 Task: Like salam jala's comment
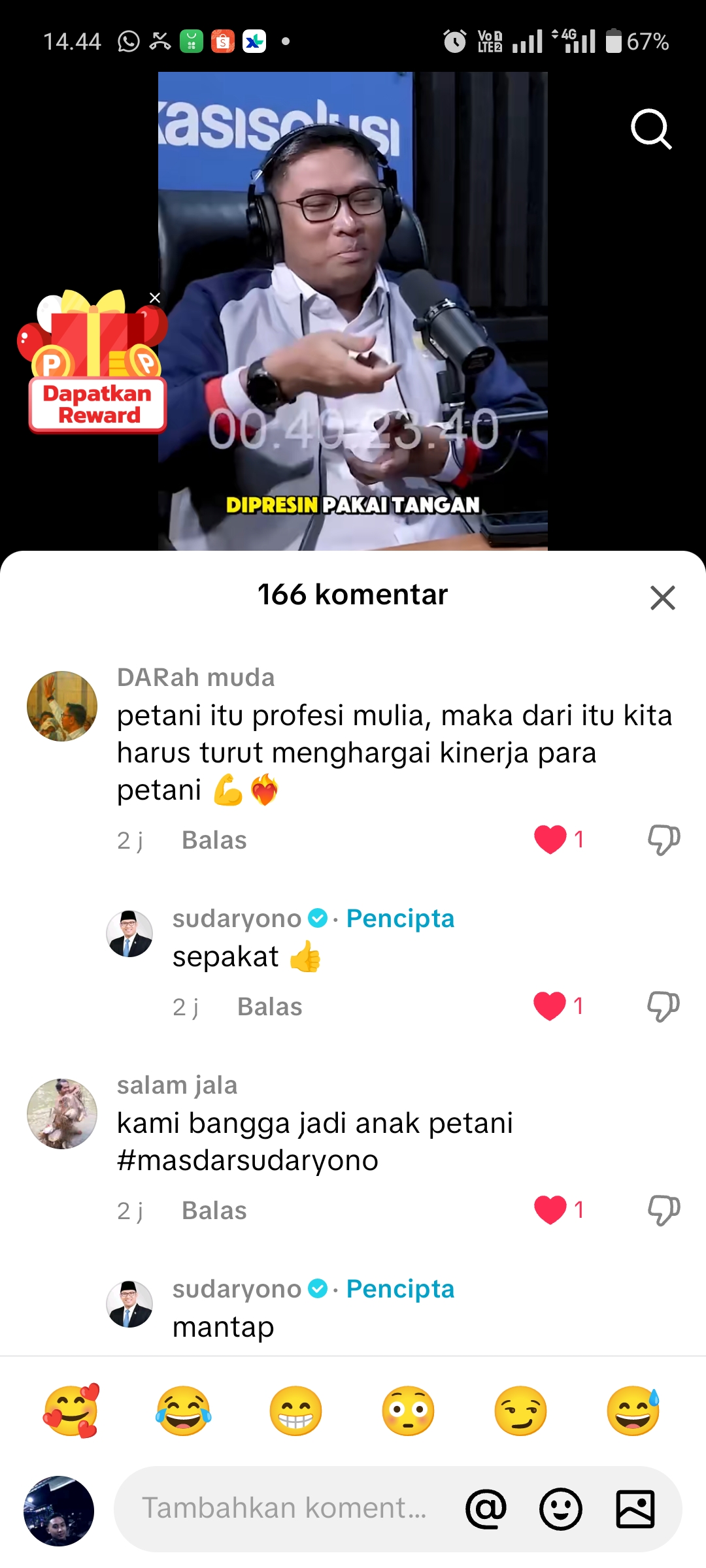pyautogui.click(x=550, y=1210)
